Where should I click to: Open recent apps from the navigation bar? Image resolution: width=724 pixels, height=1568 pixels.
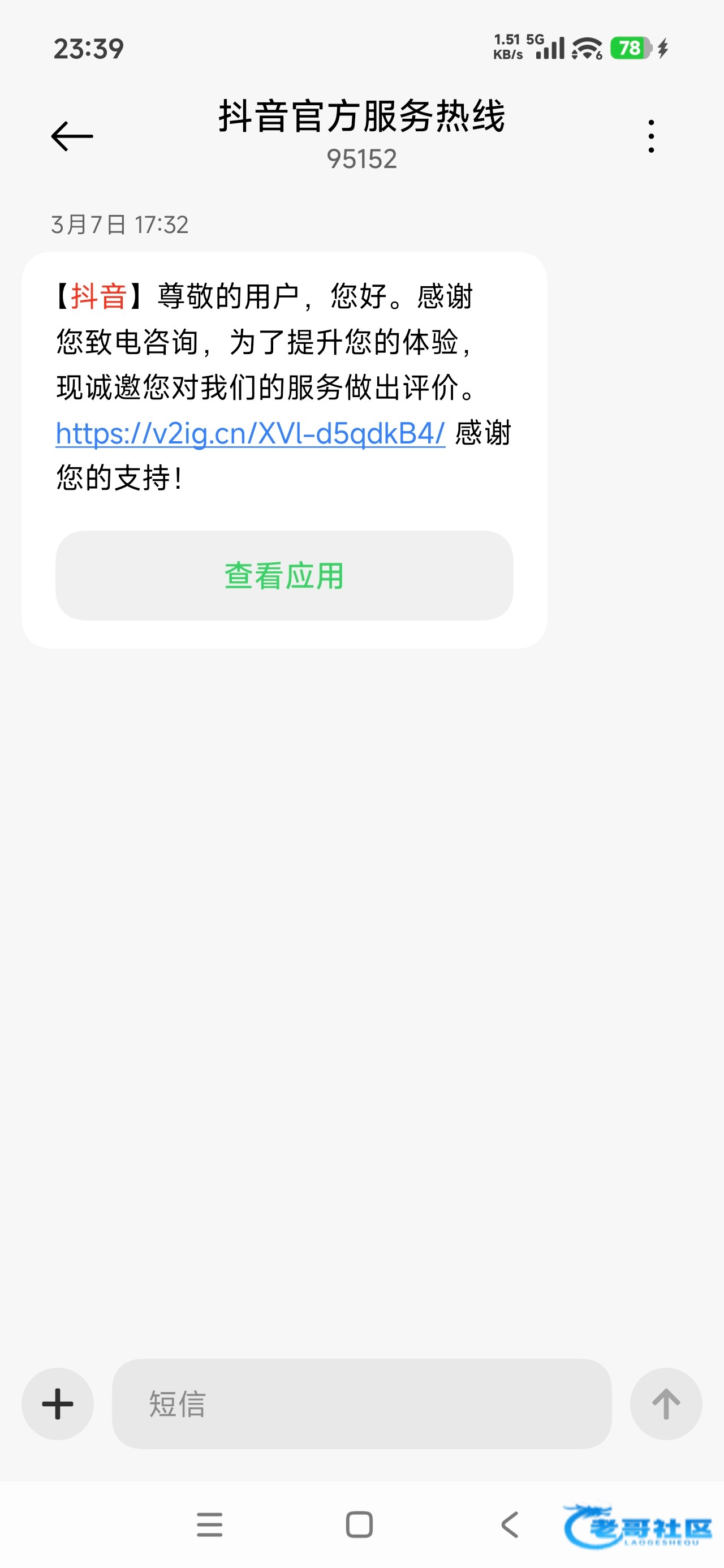tap(209, 1524)
